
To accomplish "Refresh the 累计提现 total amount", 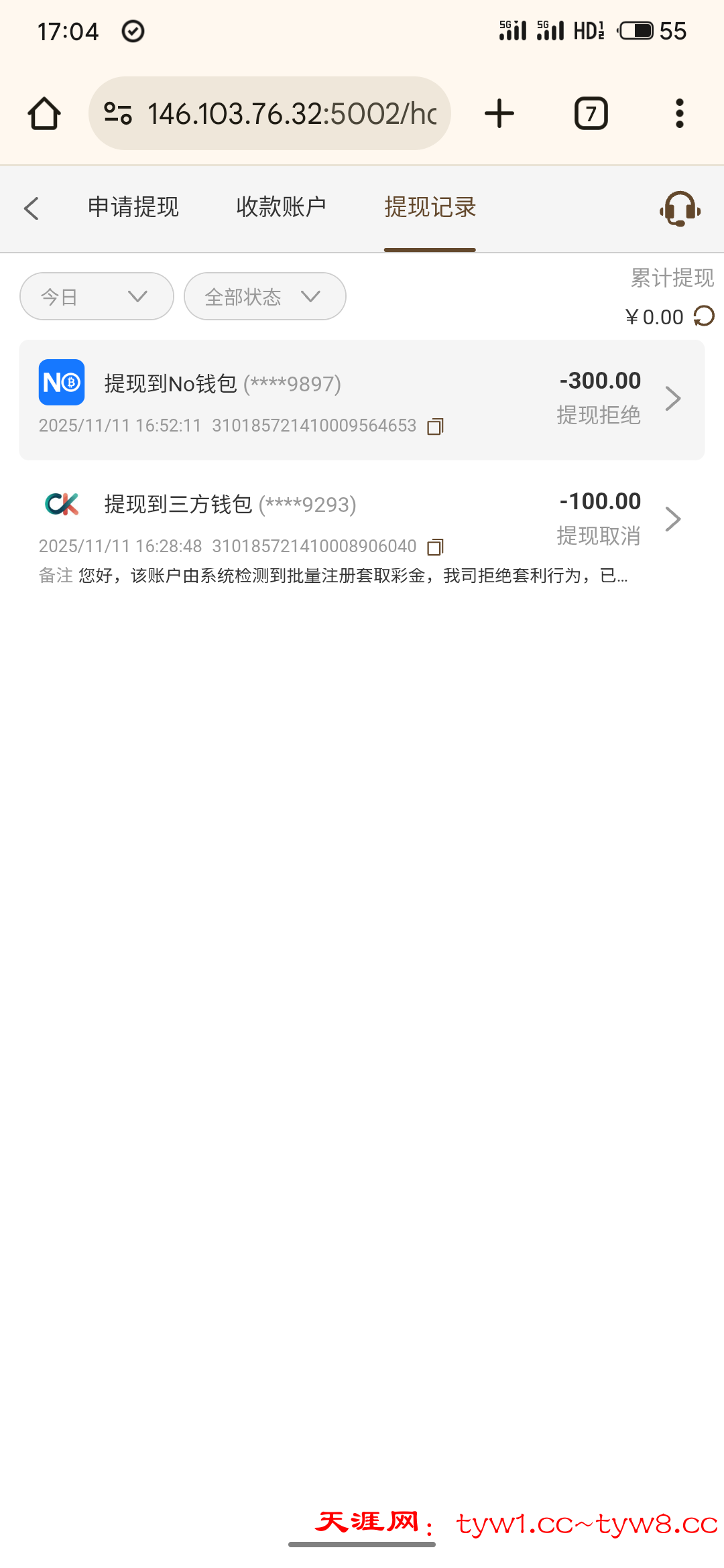I will [704, 316].
